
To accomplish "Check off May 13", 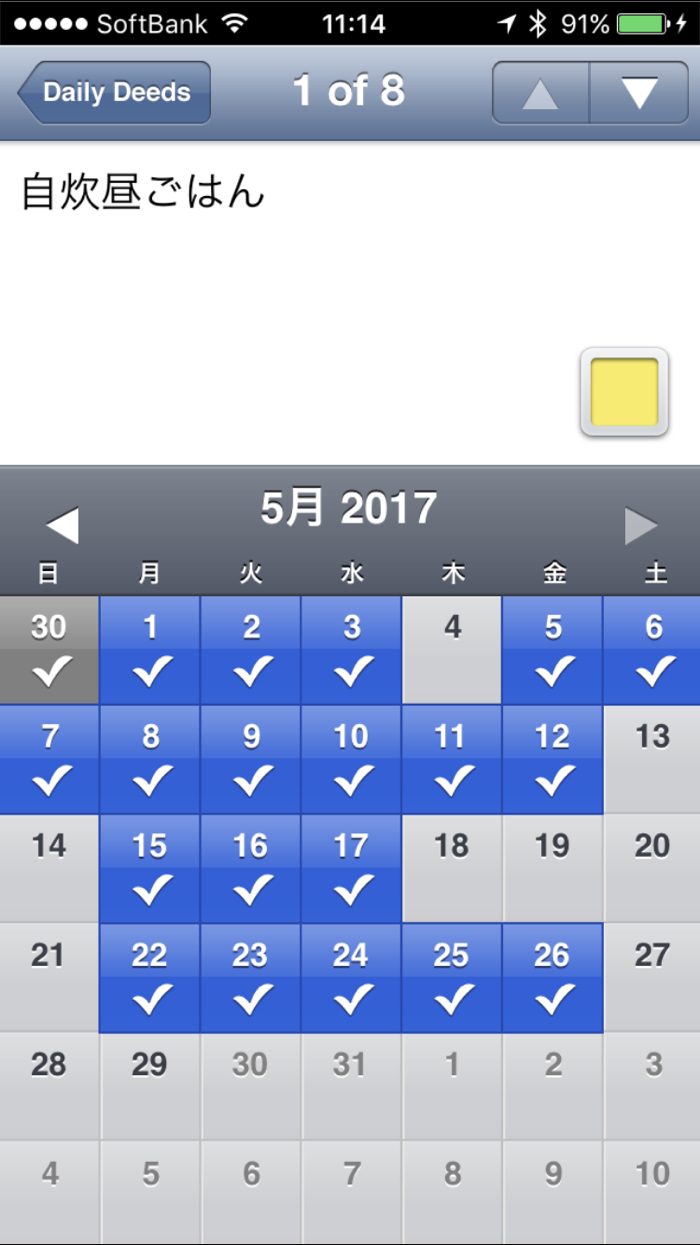I will tap(652, 759).
